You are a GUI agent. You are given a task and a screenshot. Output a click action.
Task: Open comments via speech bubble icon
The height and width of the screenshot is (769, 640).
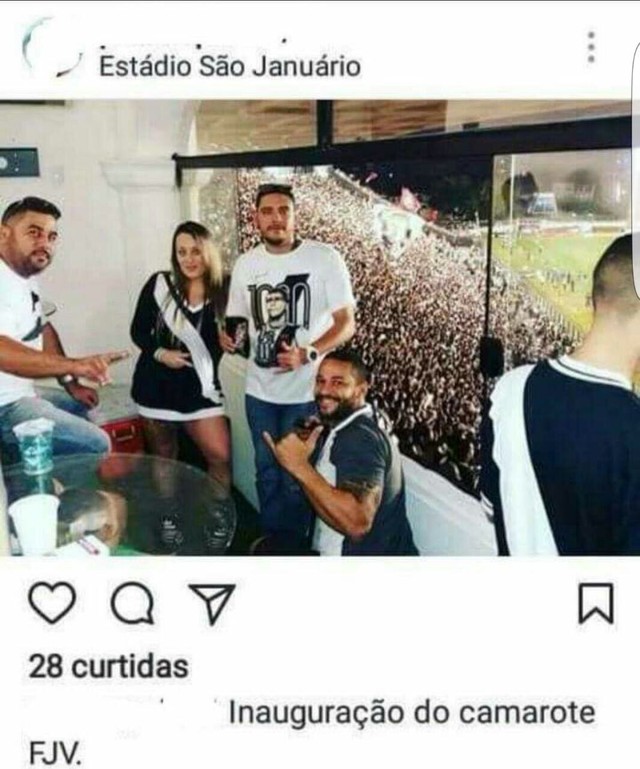(x=132, y=603)
